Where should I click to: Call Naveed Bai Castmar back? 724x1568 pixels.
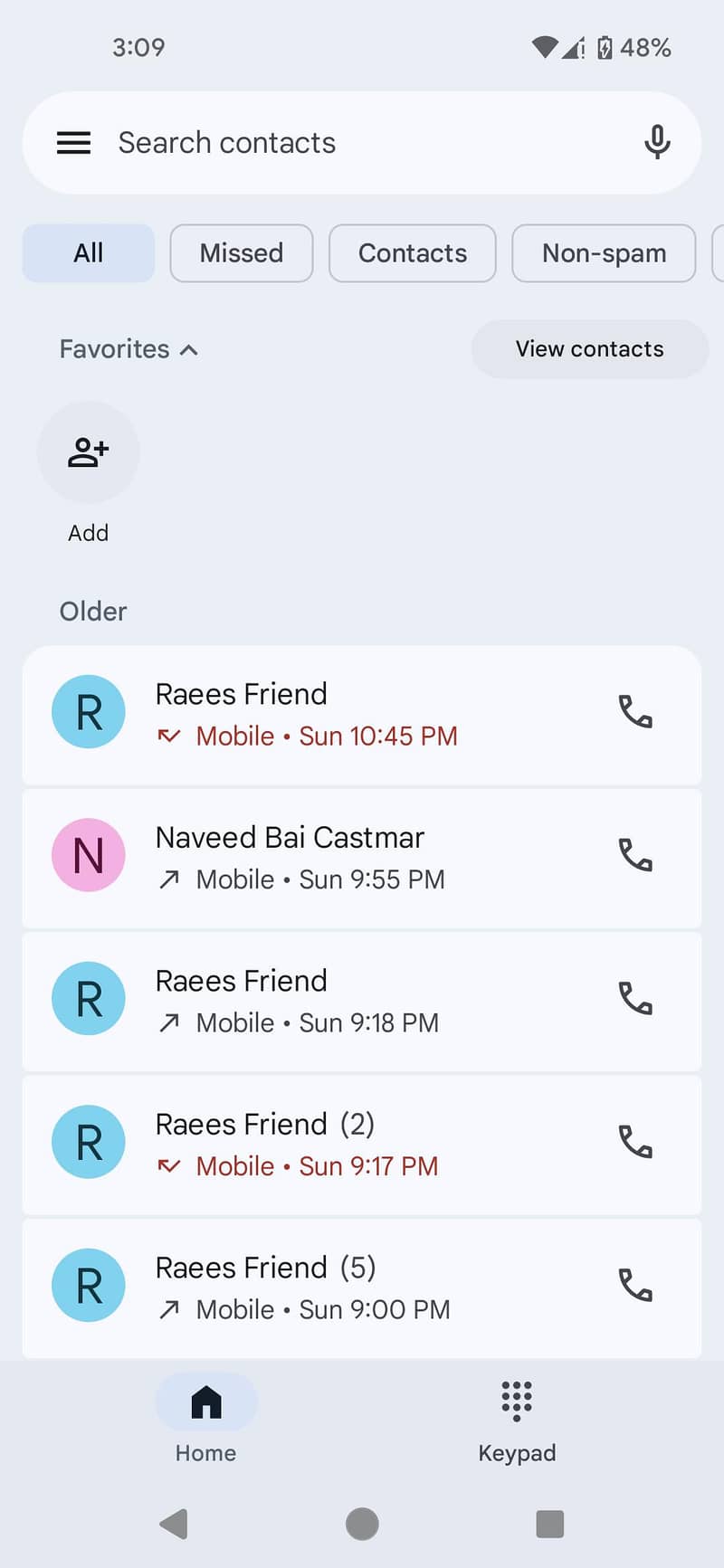pos(635,855)
